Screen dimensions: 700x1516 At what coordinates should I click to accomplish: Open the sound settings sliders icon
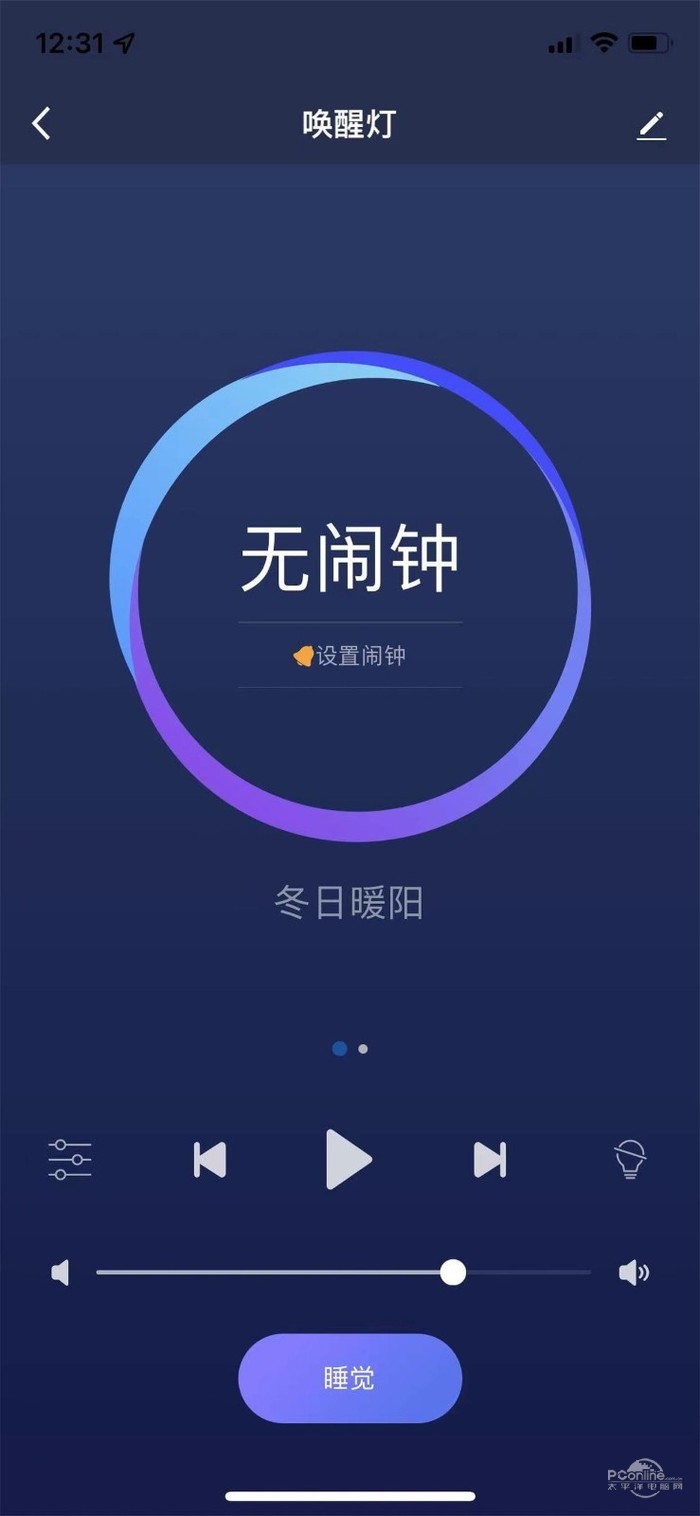pyautogui.click(x=70, y=1160)
